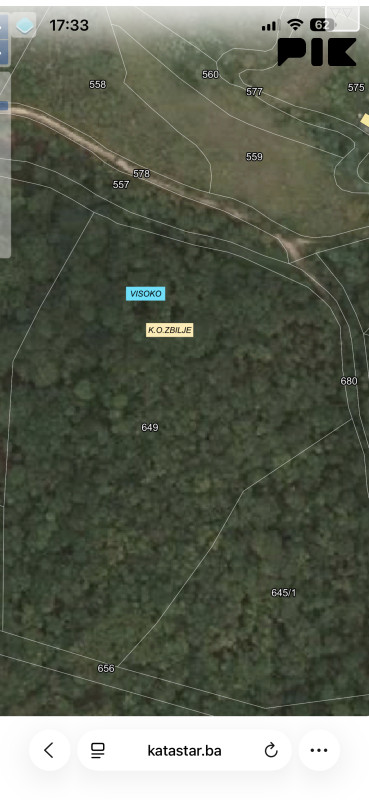Reload the katastar.ba page
369x800 pixels.
(x=270, y=751)
